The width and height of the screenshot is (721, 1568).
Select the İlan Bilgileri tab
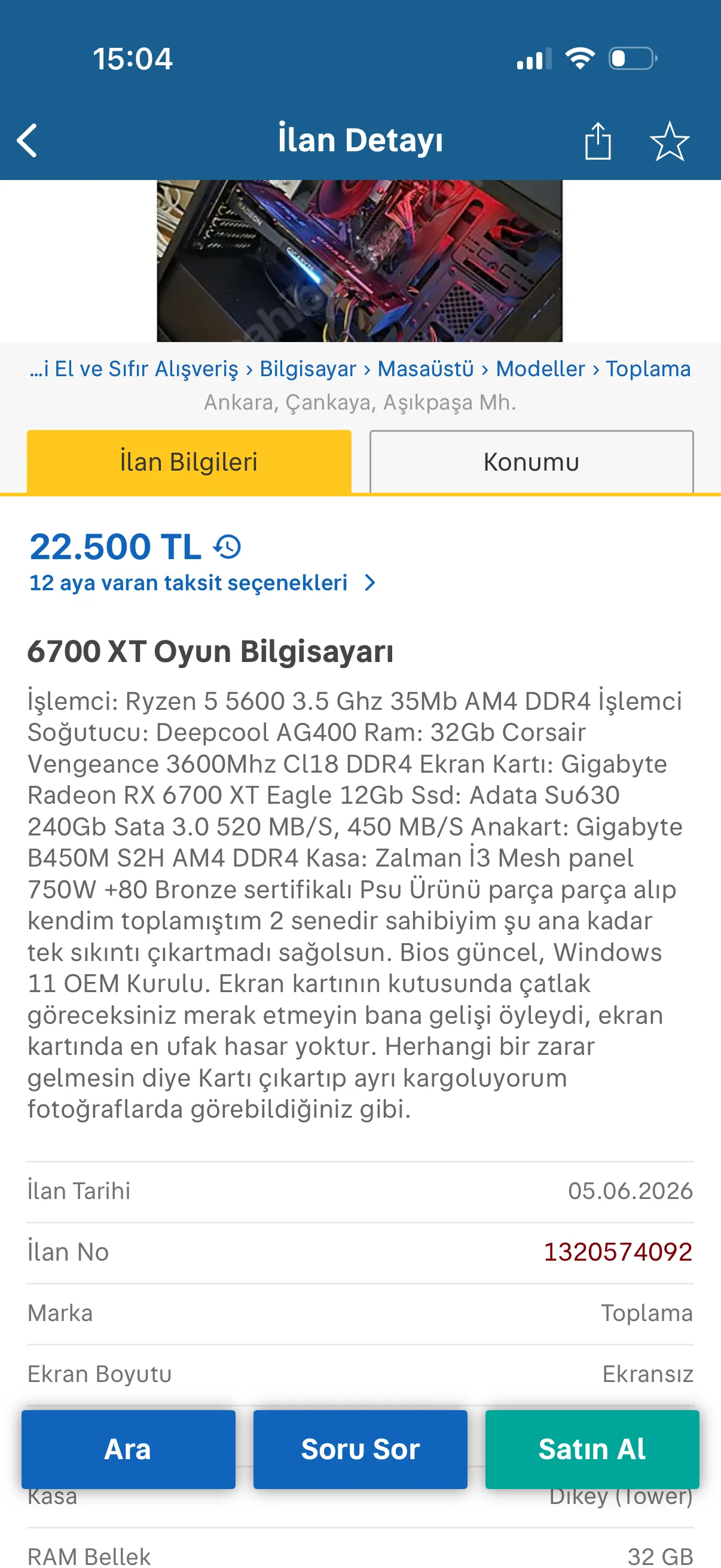coord(190,462)
